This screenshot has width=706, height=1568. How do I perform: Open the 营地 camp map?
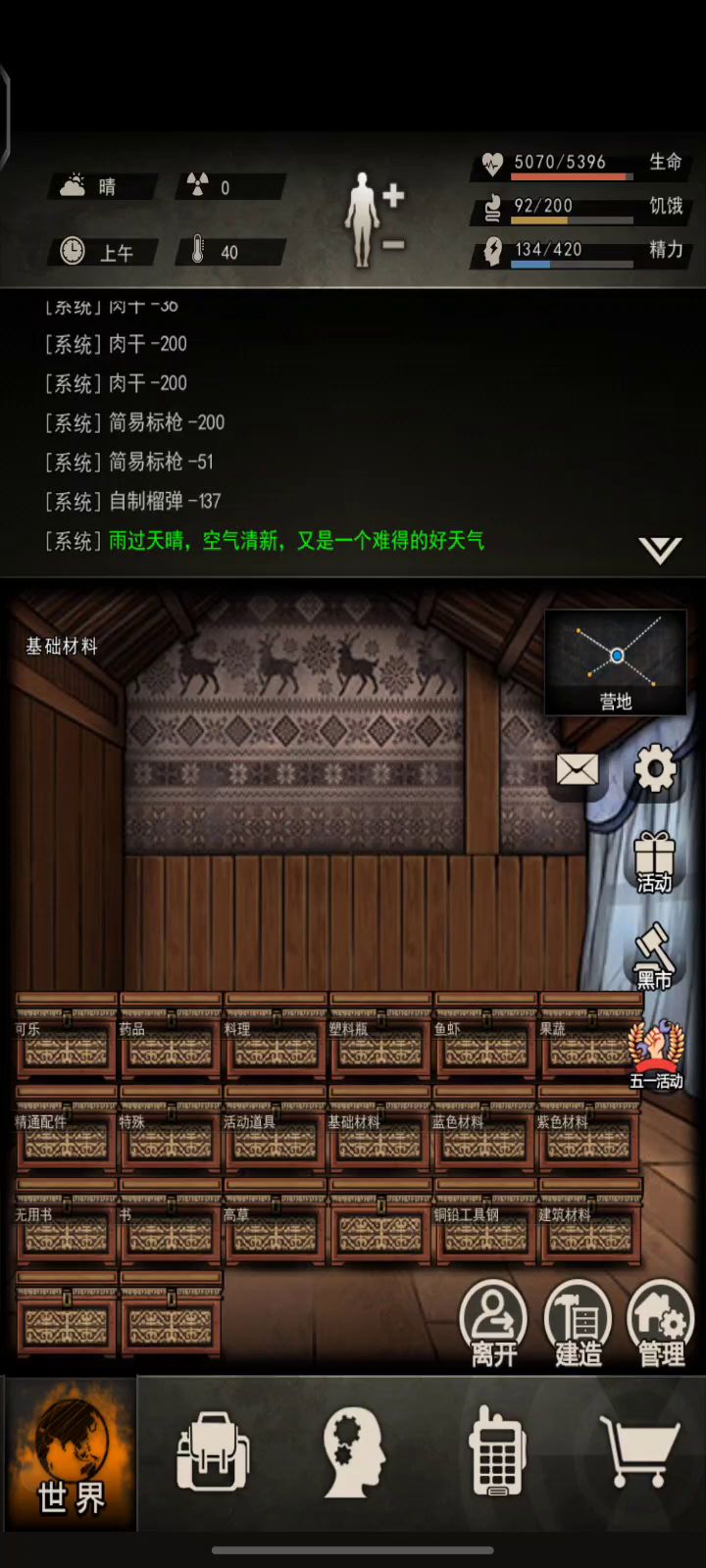pyautogui.click(x=616, y=661)
